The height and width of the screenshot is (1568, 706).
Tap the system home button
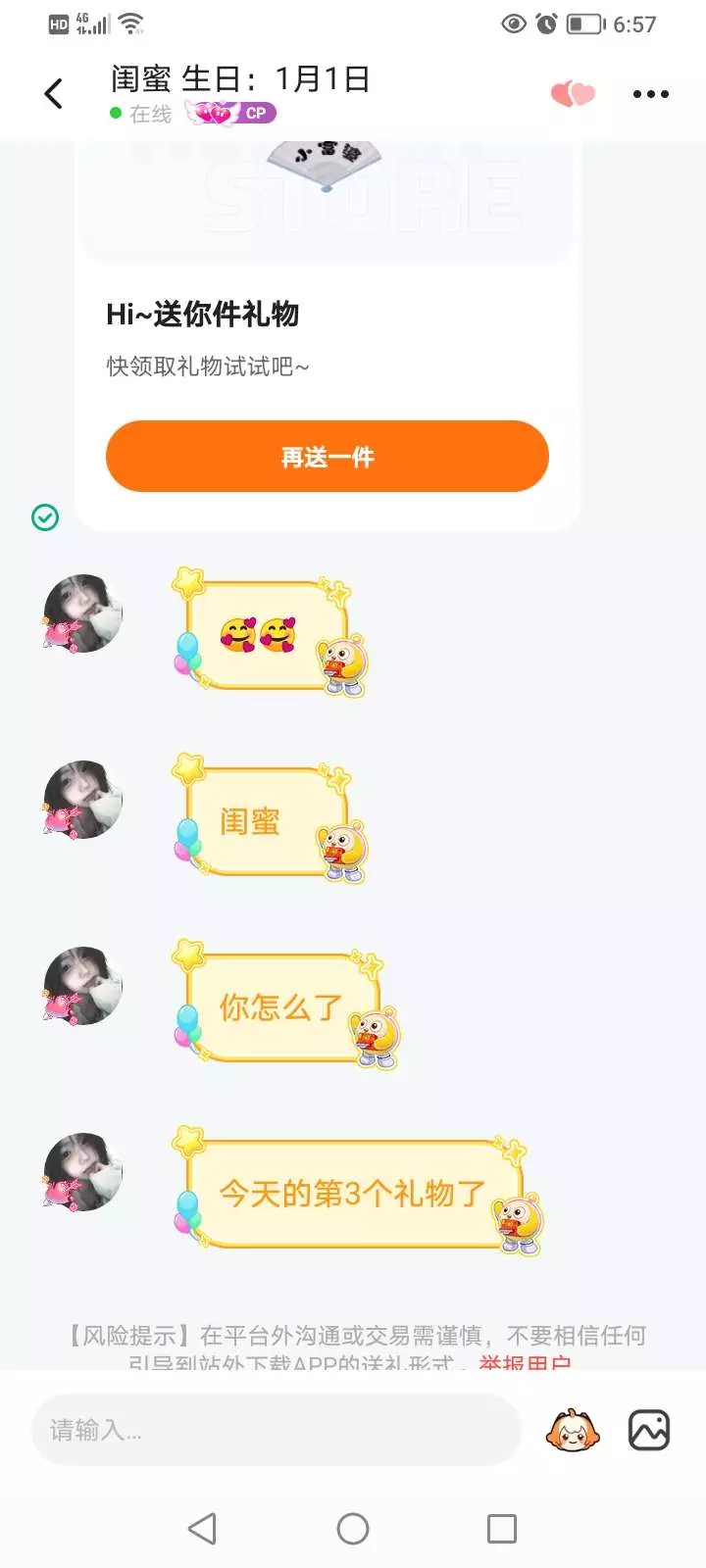353,1529
